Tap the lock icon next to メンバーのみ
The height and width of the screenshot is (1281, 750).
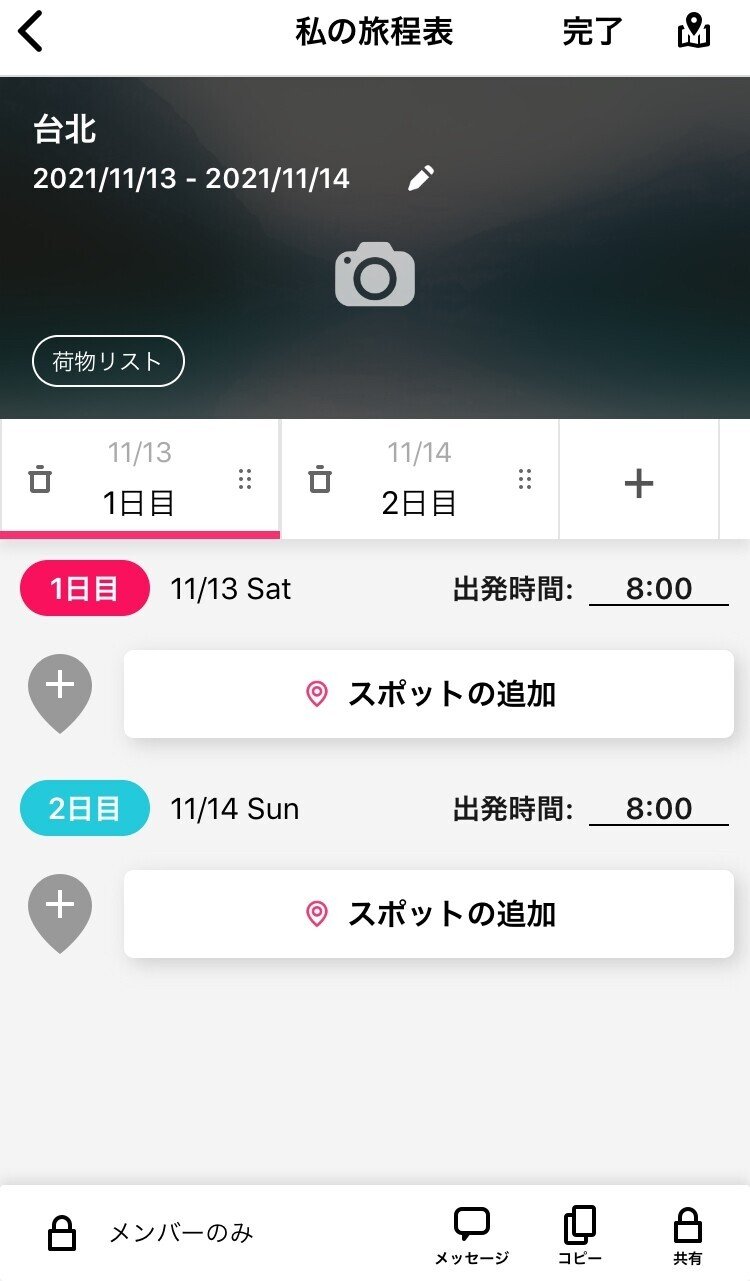tap(62, 1233)
